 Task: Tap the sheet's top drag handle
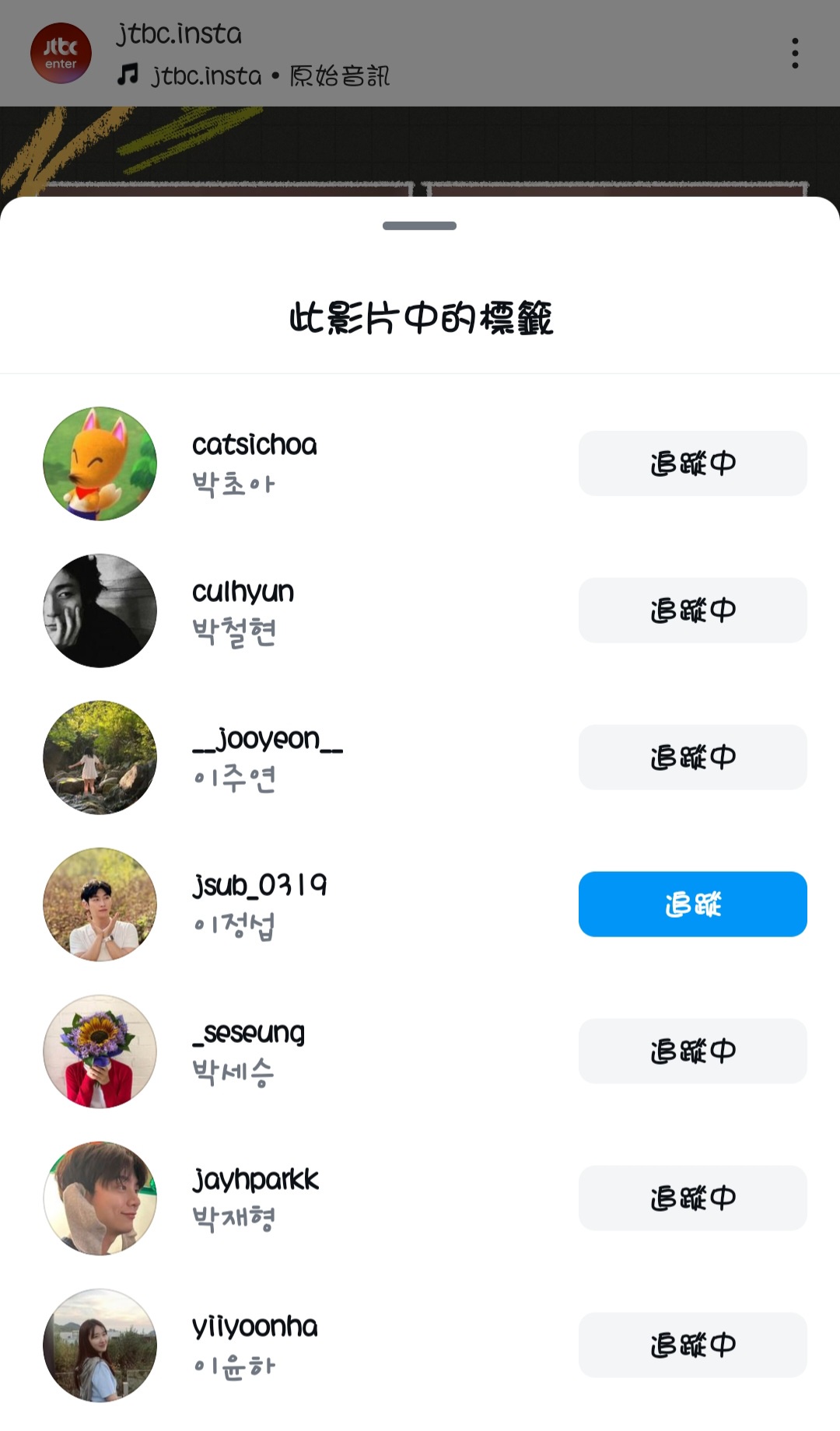click(419, 226)
